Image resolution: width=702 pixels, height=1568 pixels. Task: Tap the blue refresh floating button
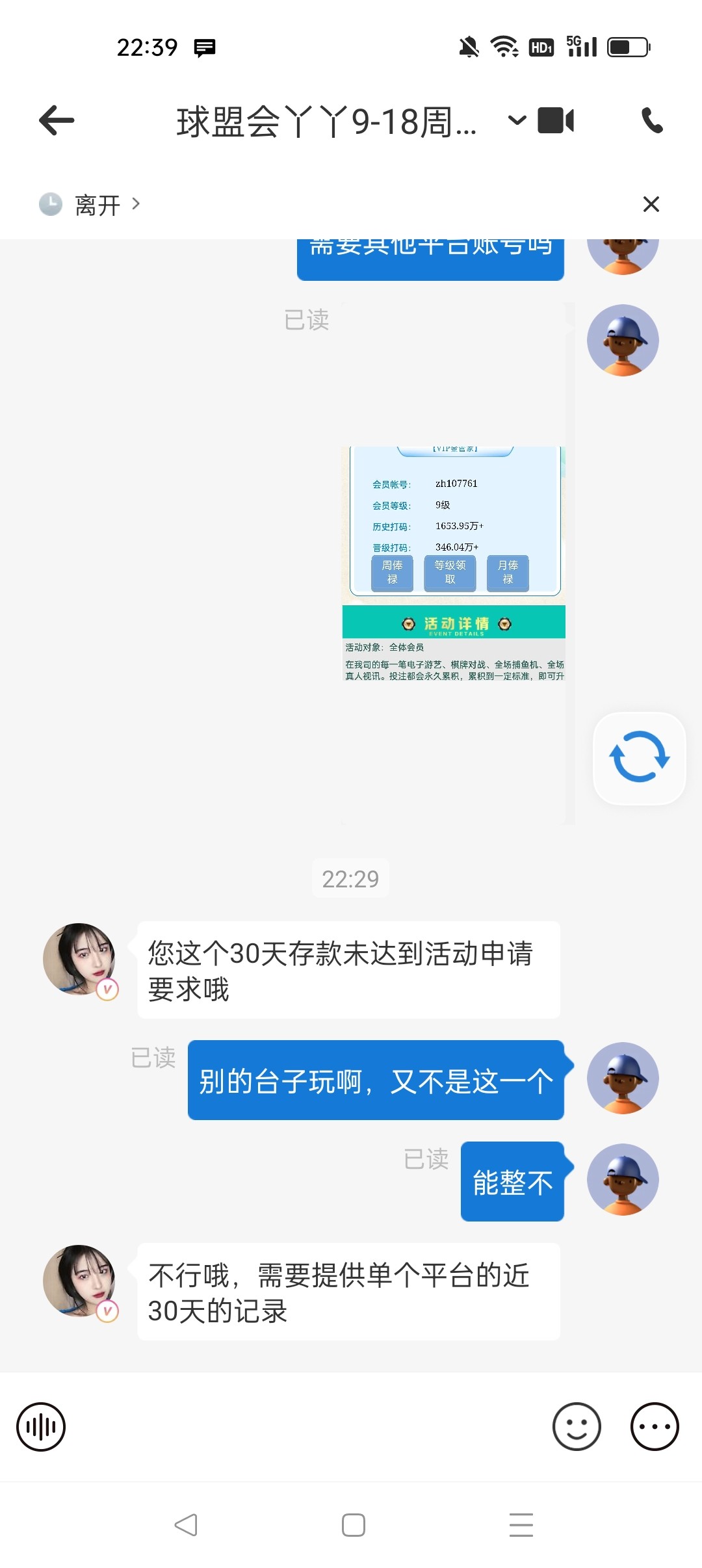pos(639,757)
